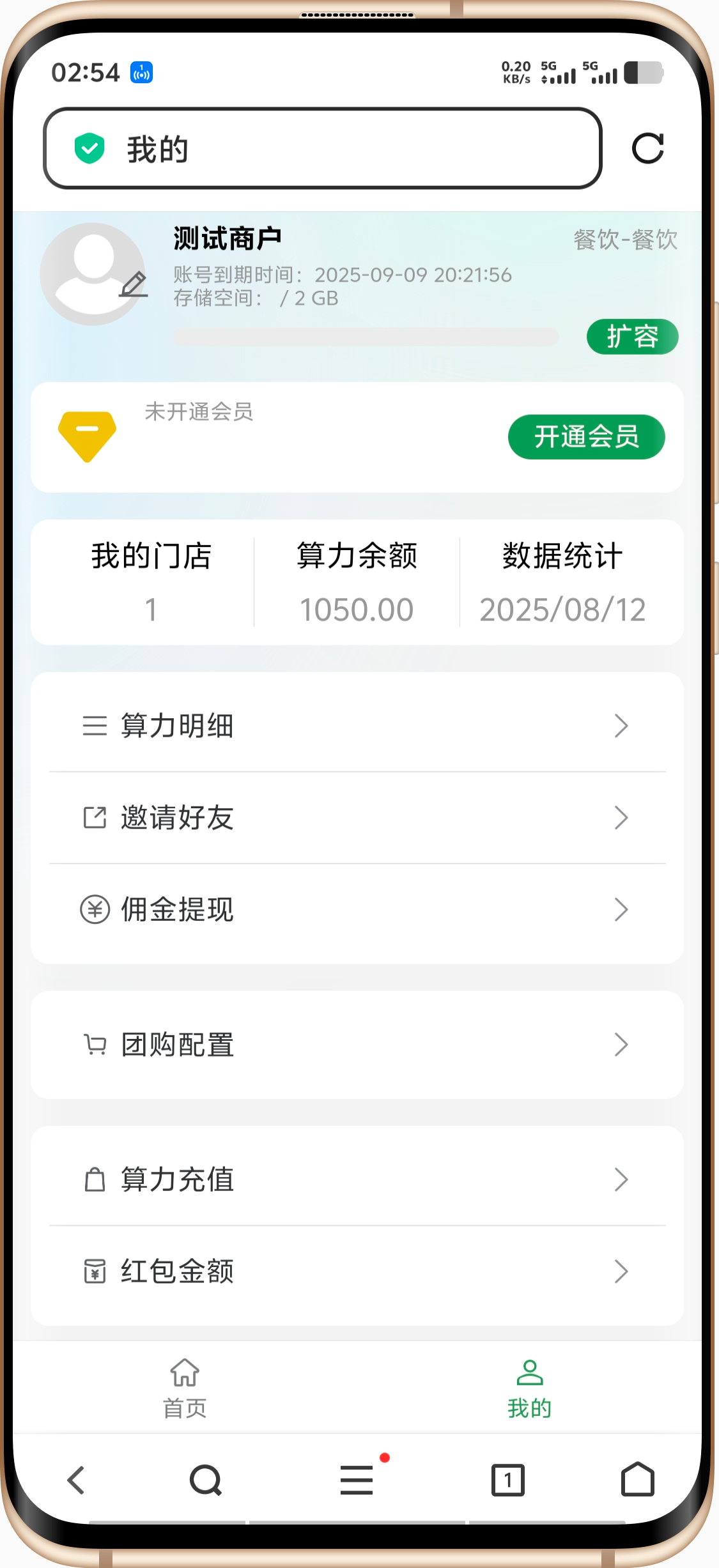The height and width of the screenshot is (1568, 719).
Task: Tap the 扩容 storage expansion button
Action: (x=632, y=337)
